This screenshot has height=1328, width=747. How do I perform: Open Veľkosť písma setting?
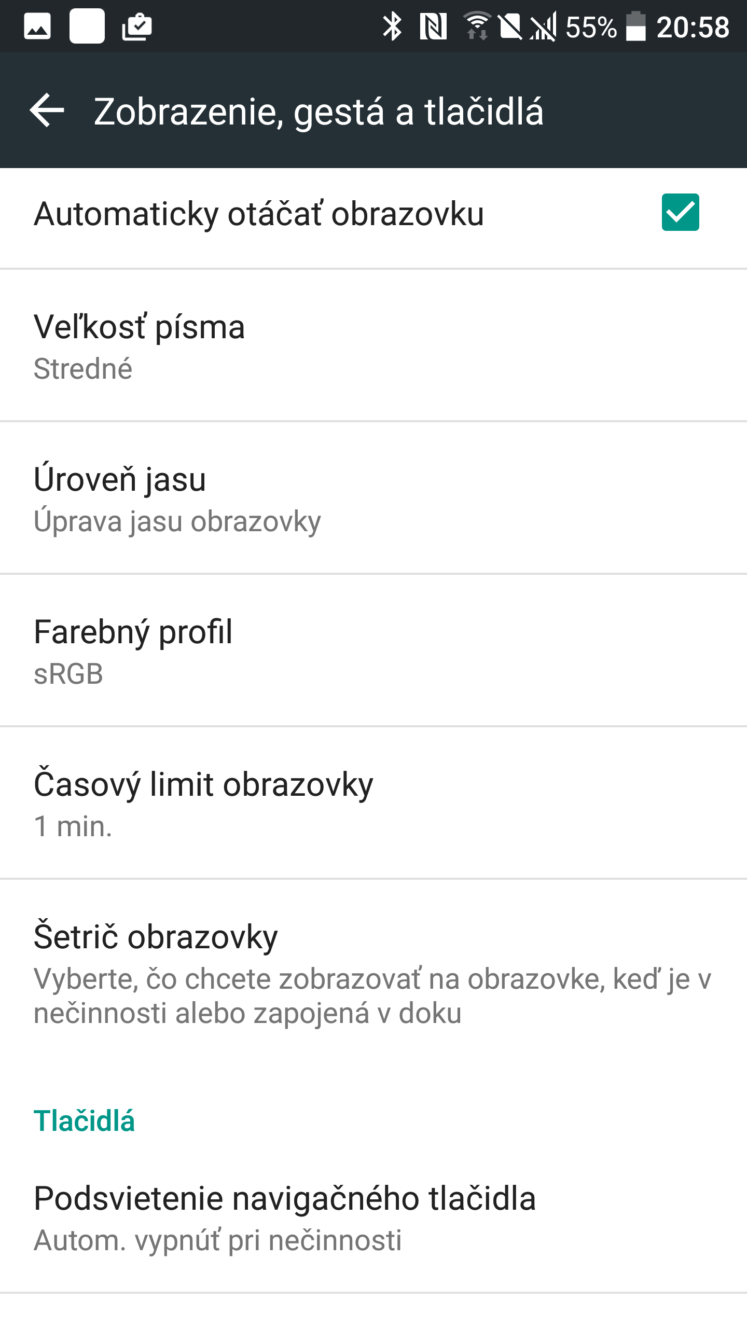[373, 346]
